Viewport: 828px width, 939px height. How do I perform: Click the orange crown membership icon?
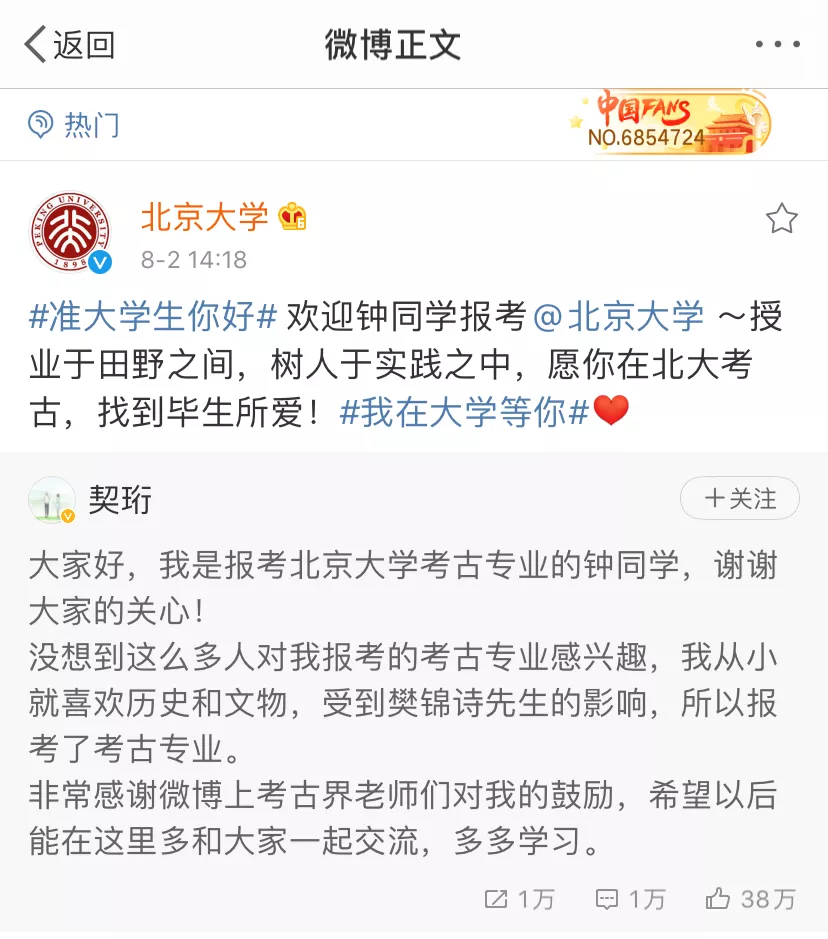coord(289,215)
